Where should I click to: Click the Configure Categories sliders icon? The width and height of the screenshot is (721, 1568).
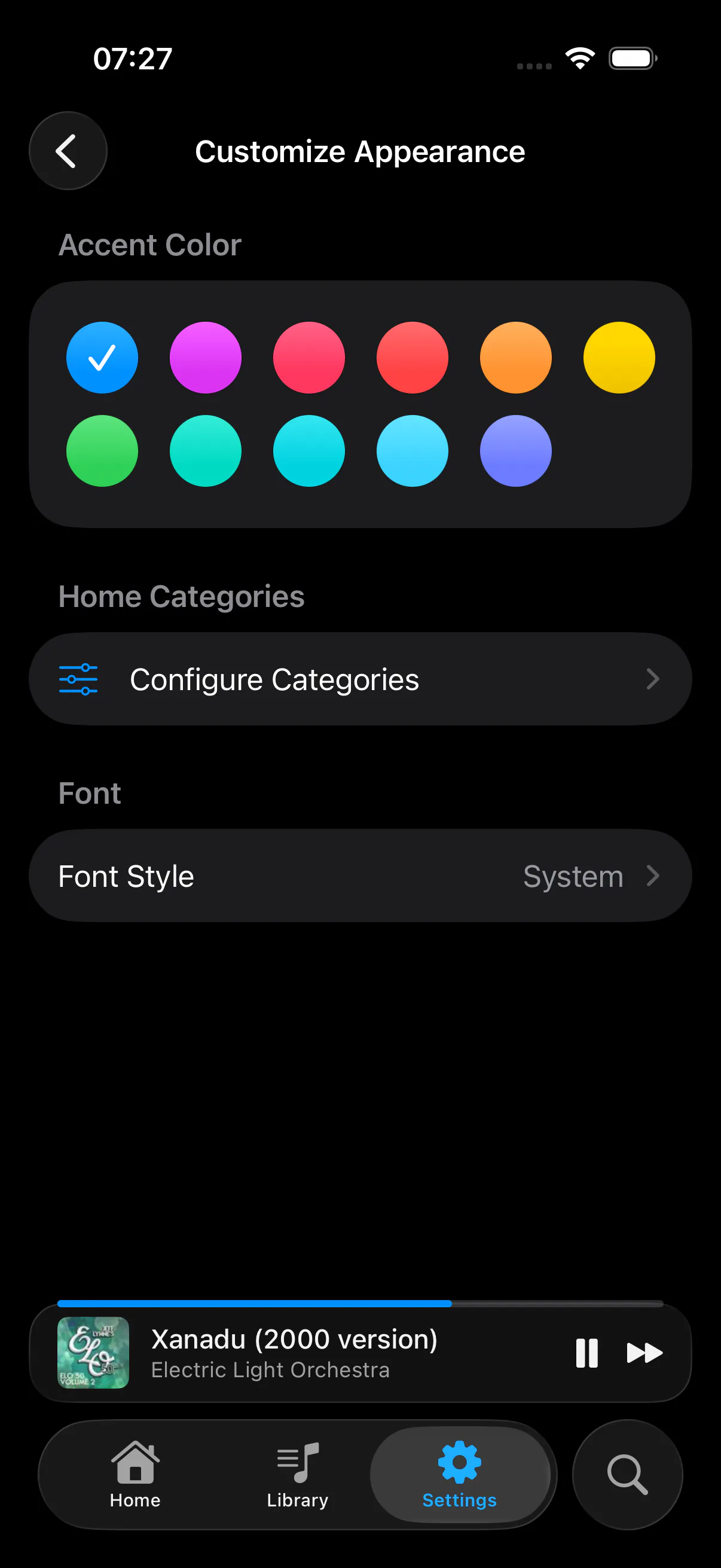[x=78, y=679]
